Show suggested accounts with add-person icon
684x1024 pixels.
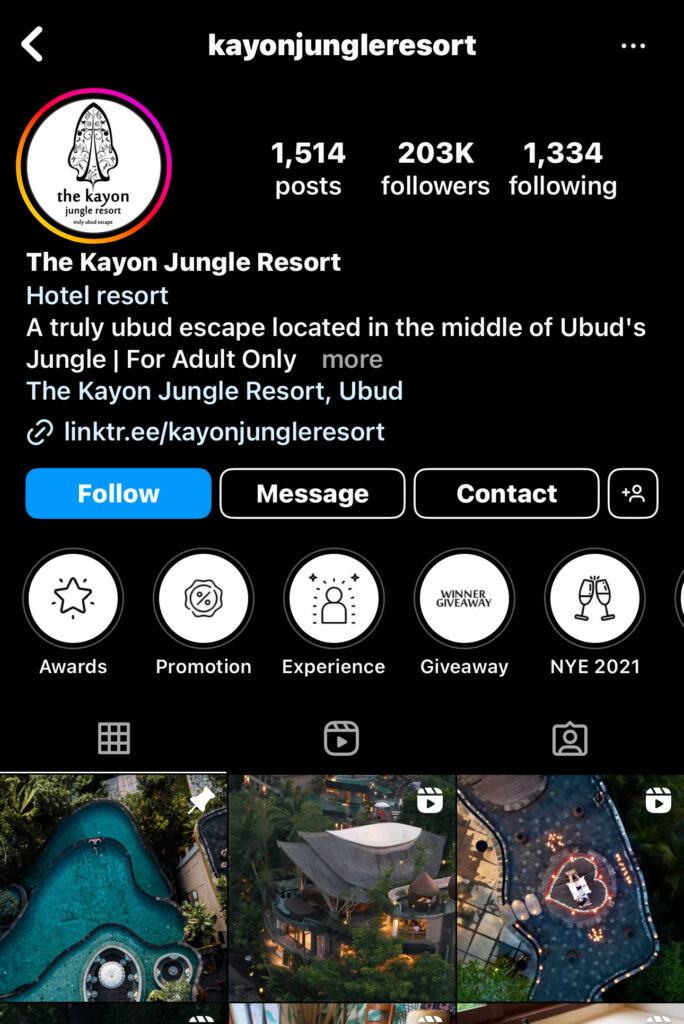click(633, 494)
